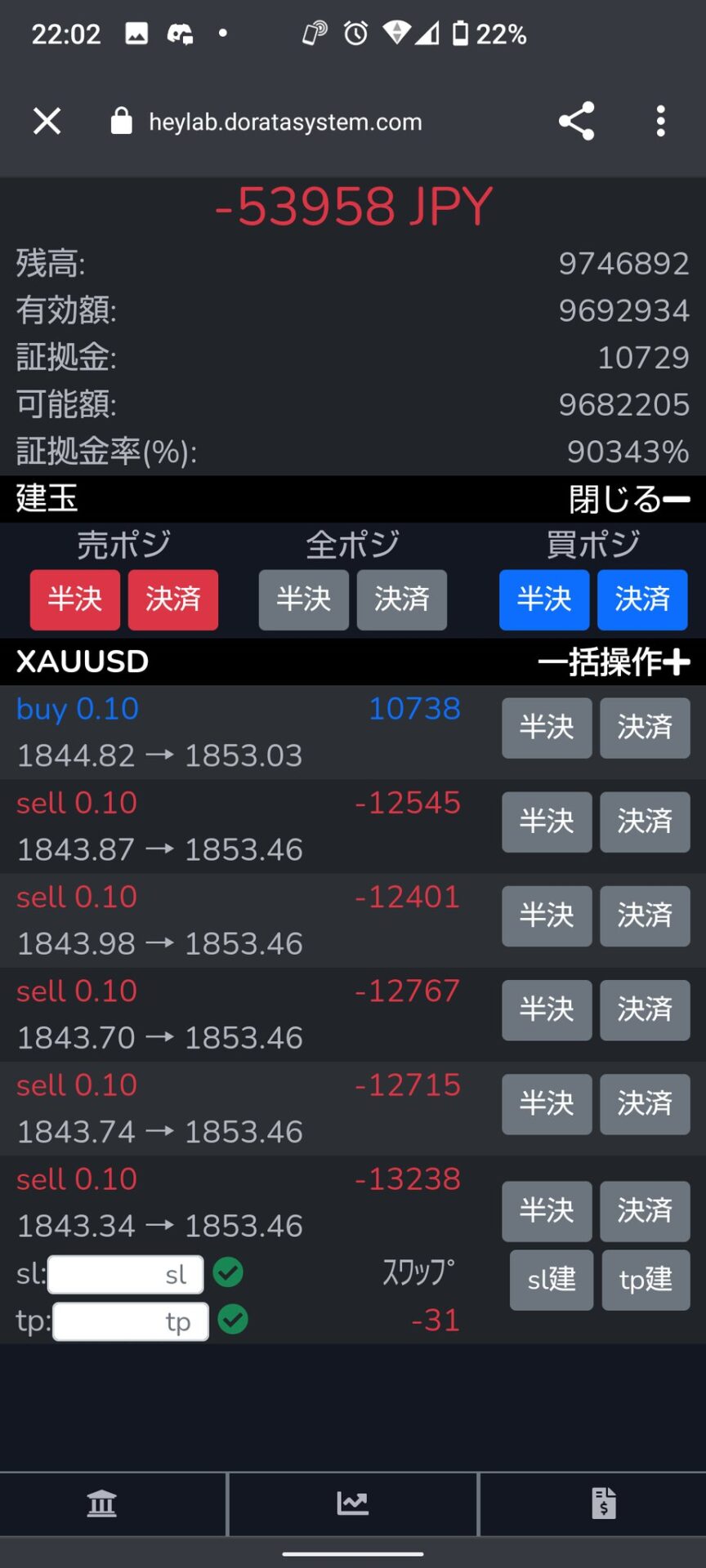Tap blue 半決 under 買ポジ
Viewport: 706px width, 1568px height.
pos(544,599)
